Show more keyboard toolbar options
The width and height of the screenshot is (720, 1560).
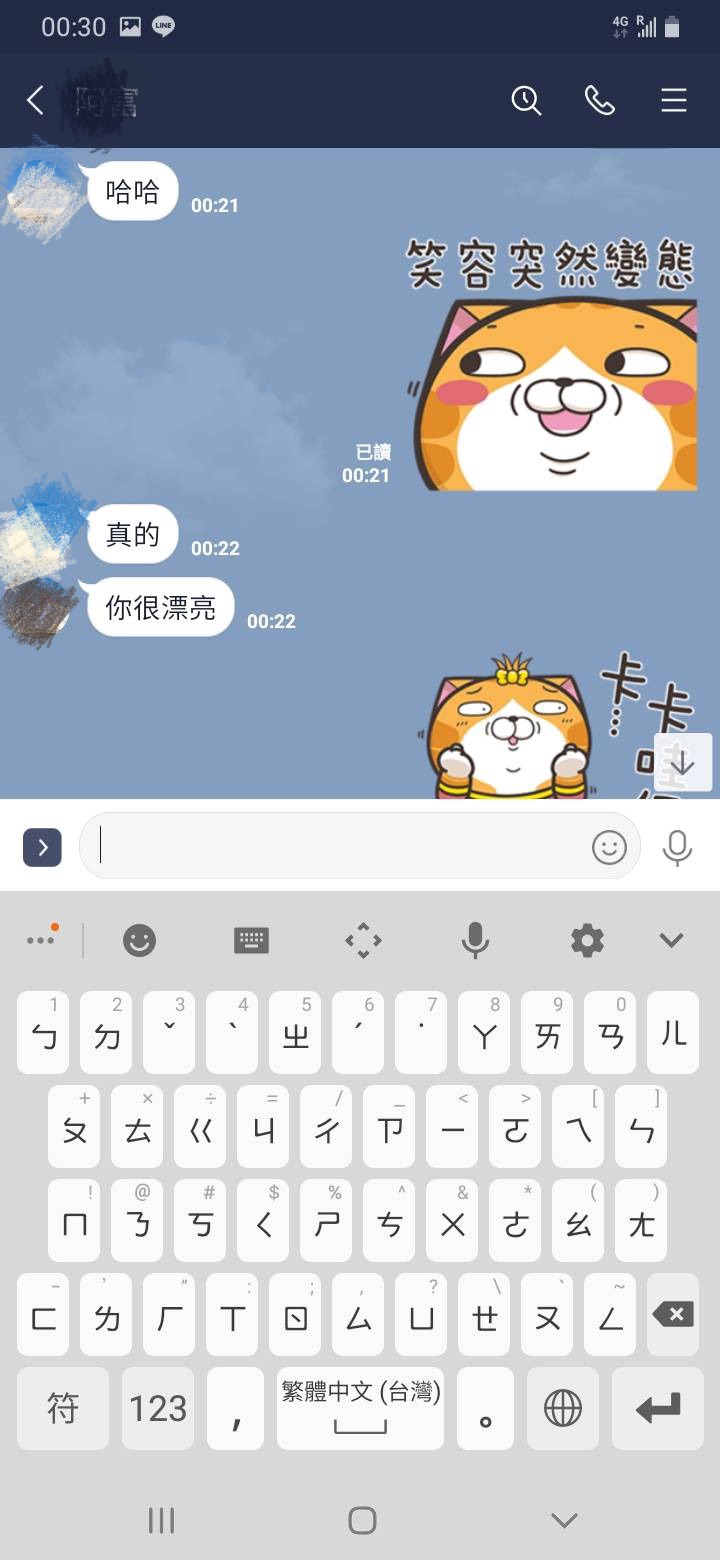tap(41, 940)
